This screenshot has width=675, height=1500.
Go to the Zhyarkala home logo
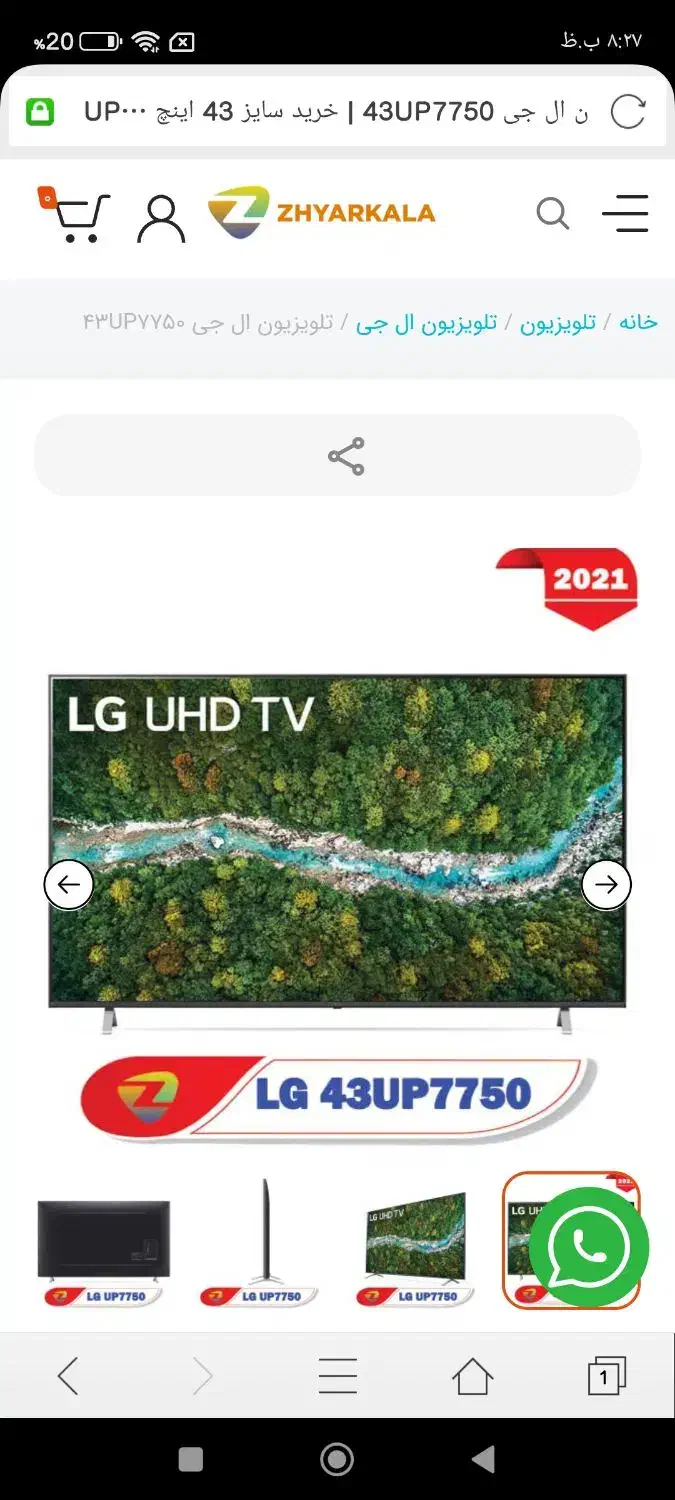click(322, 213)
